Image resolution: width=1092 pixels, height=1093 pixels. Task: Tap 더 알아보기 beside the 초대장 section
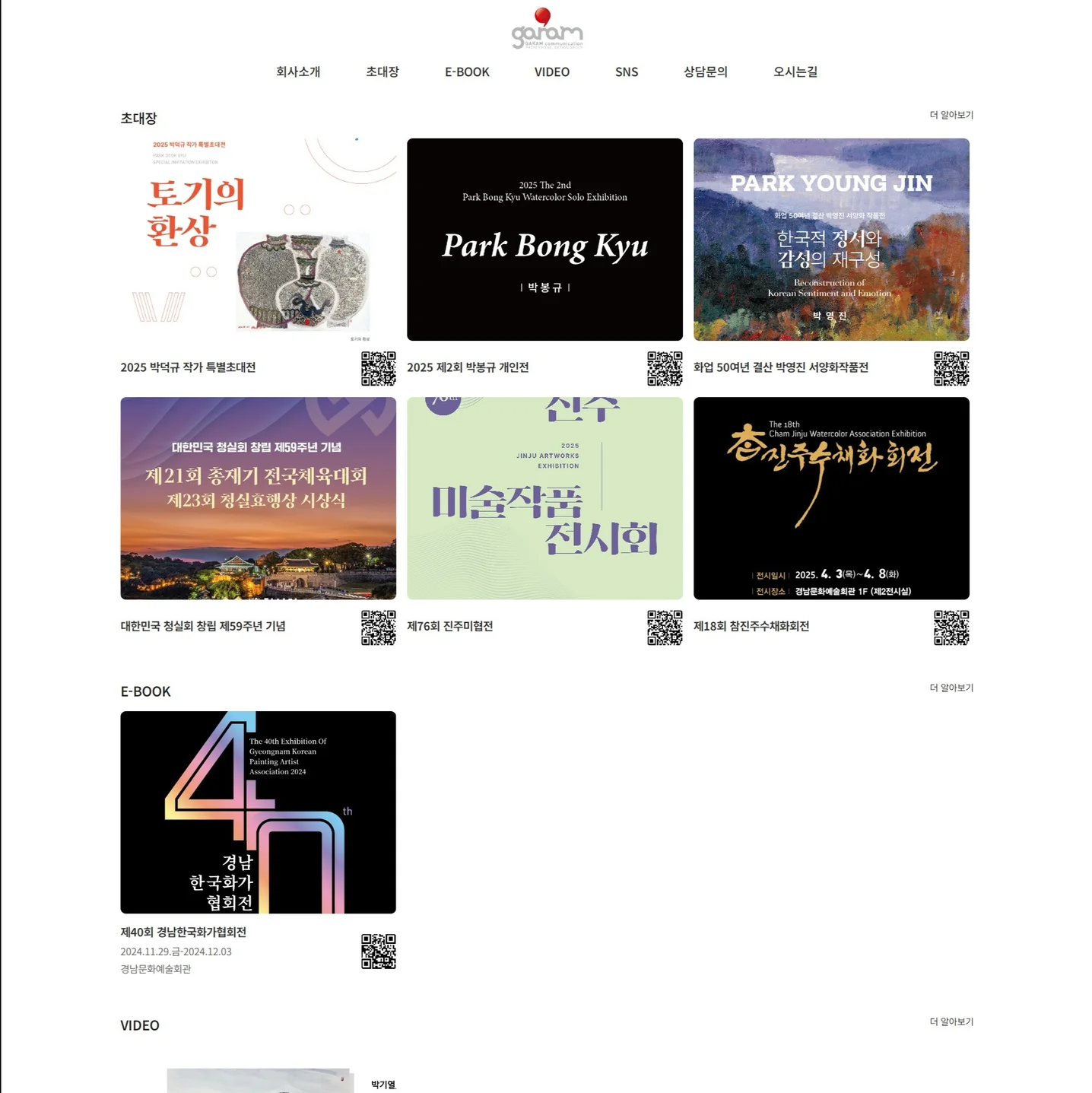(951, 115)
